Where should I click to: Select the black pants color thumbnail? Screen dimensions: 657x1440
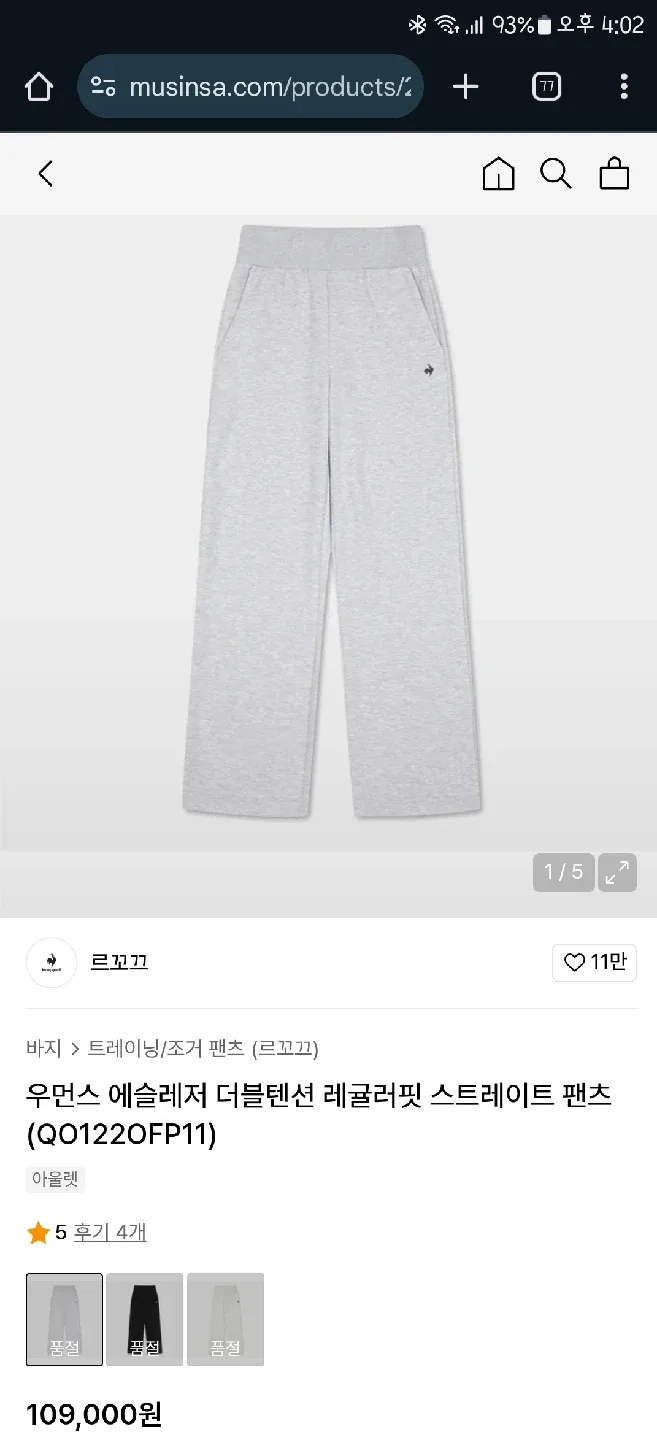tap(145, 1319)
